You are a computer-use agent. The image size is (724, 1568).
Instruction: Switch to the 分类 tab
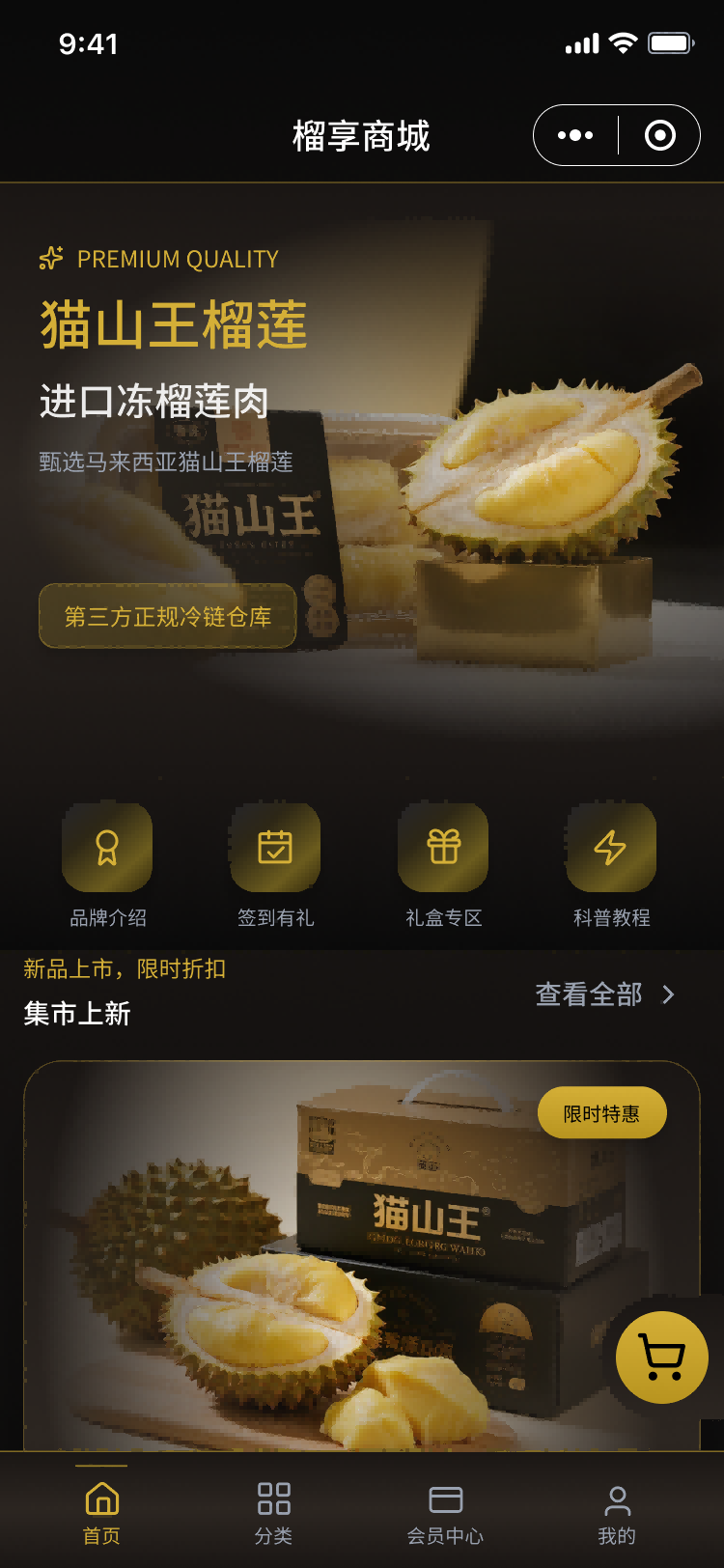(x=273, y=1512)
